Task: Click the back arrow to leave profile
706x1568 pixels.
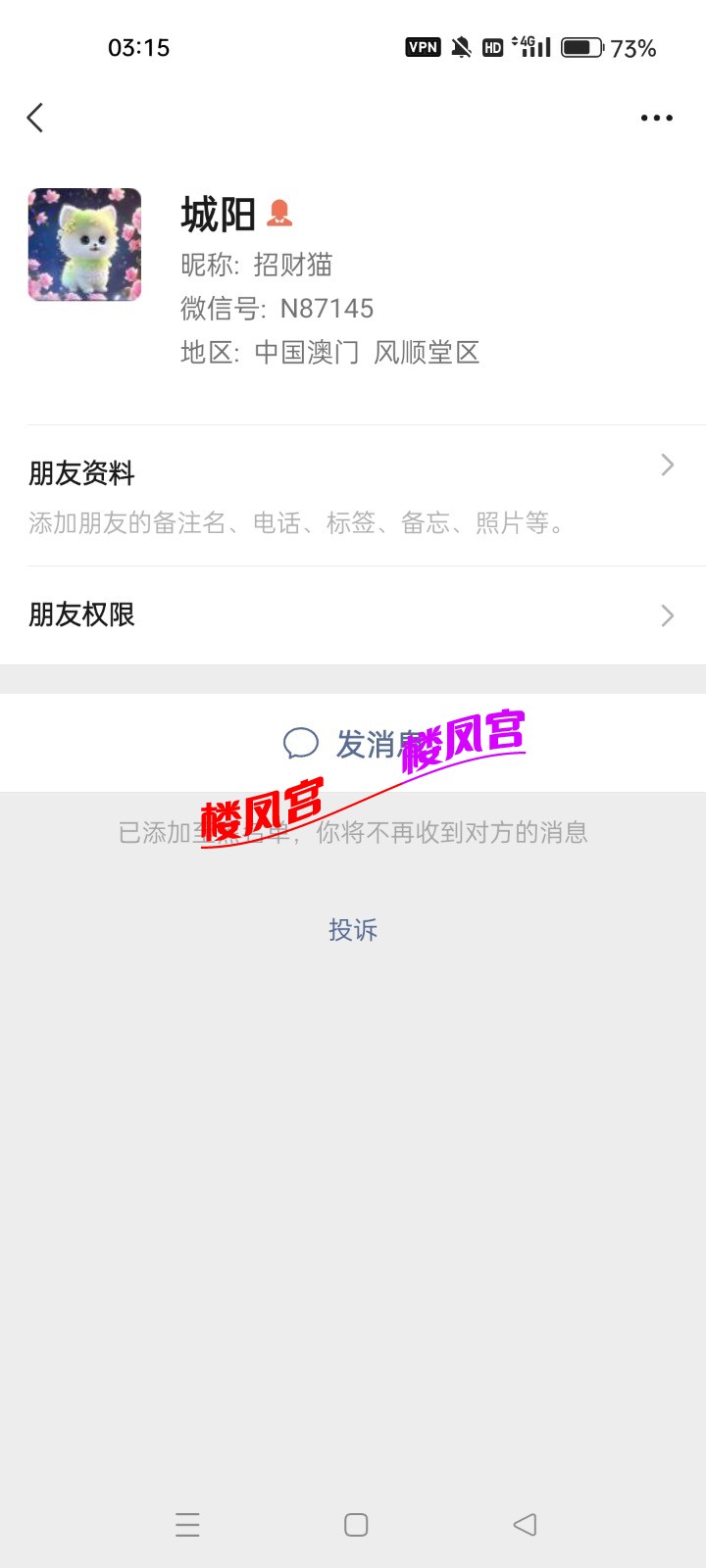Action: click(35, 117)
